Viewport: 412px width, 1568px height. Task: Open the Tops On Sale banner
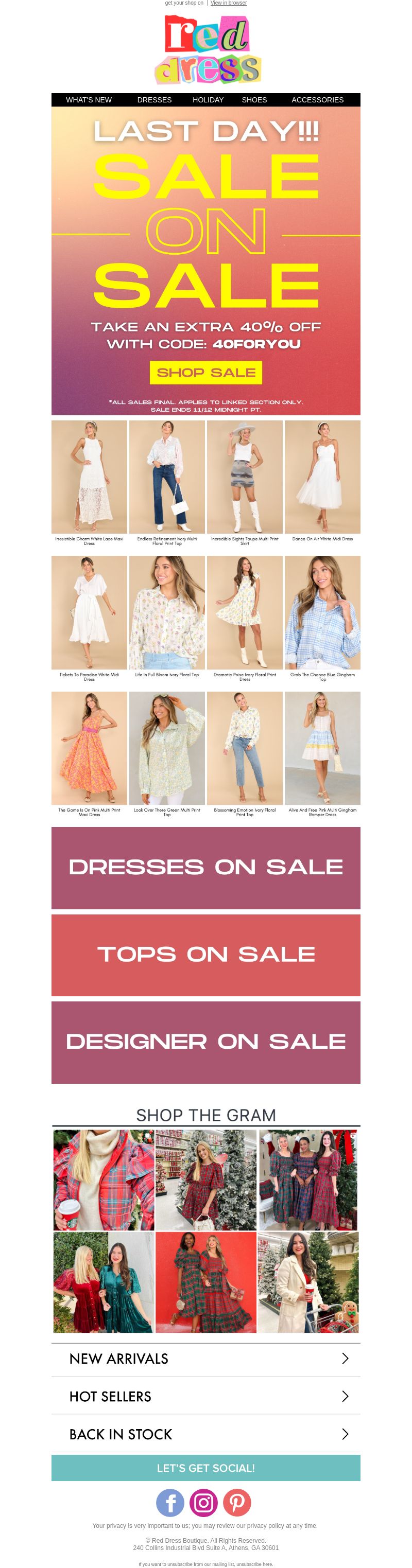(205, 955)
